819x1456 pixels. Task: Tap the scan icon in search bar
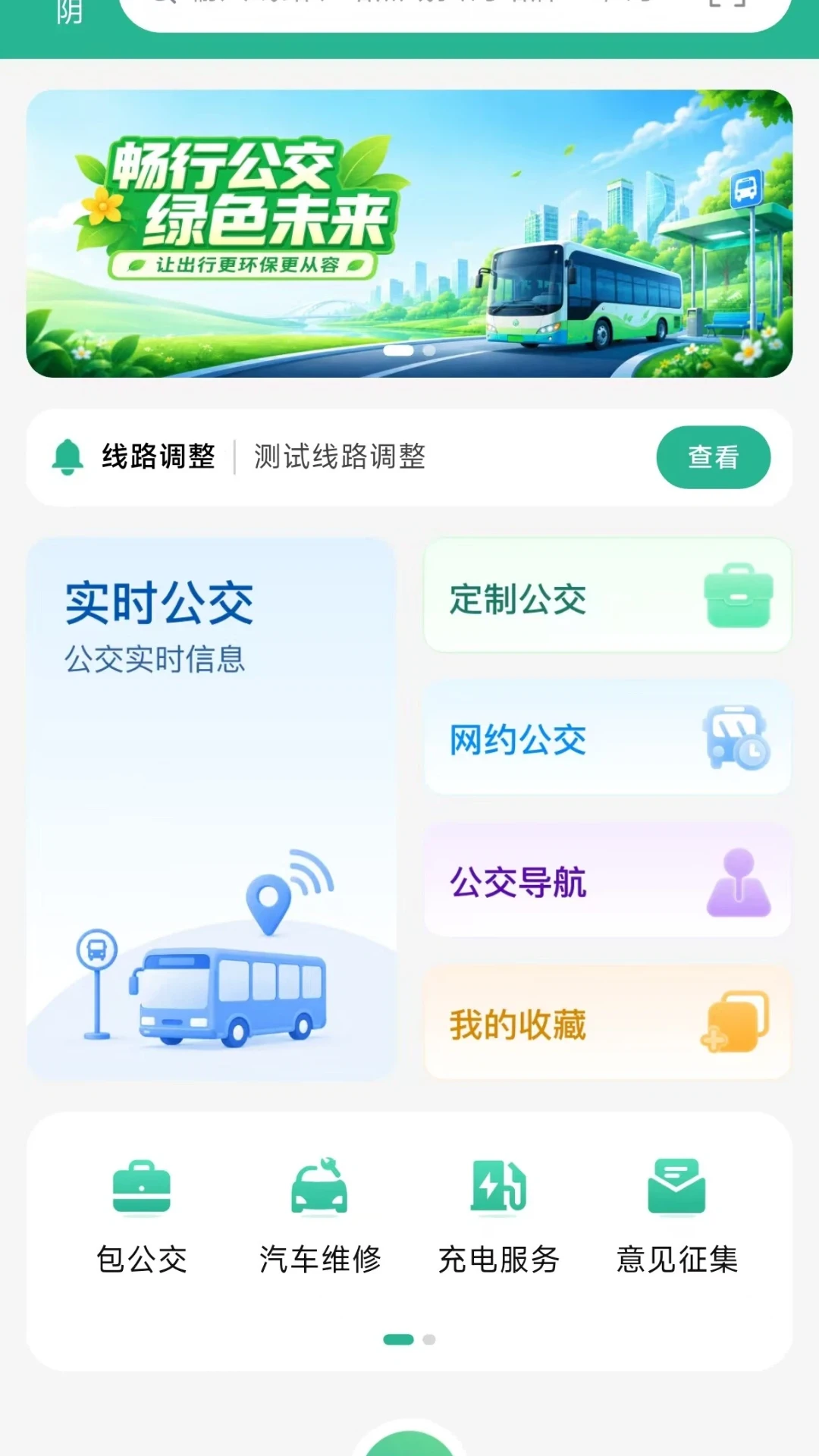(727, 6)
